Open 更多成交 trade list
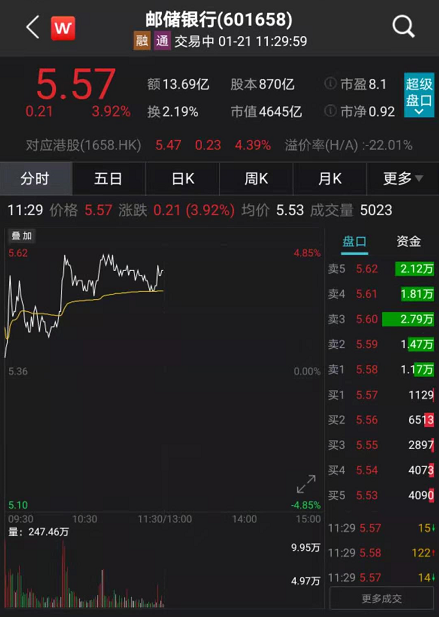The width and height of the screenshot is (439, 617). [x=382, y=599]
